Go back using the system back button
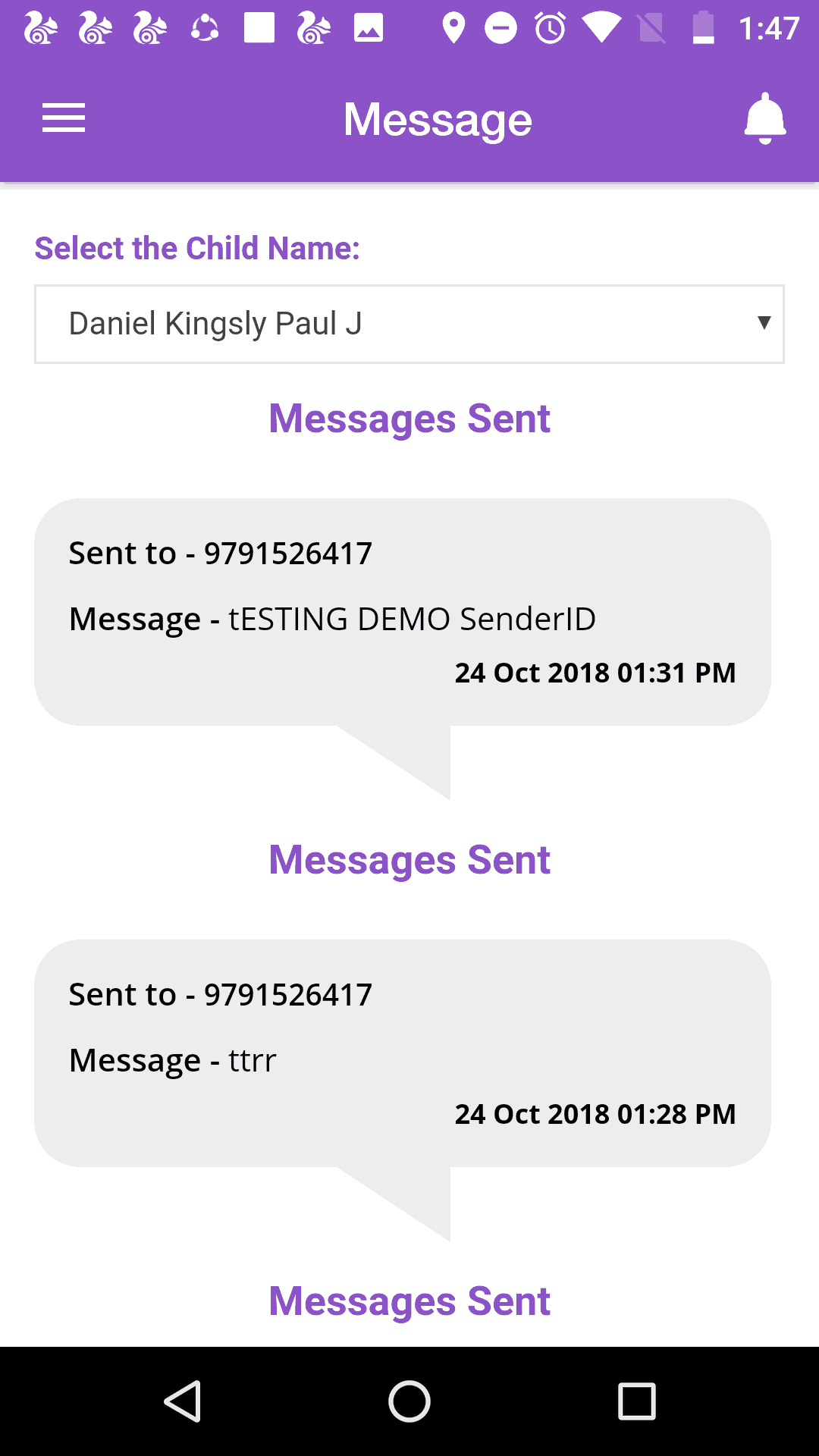The width and height of the screenshot is (819, 1456). point(183,1401)
